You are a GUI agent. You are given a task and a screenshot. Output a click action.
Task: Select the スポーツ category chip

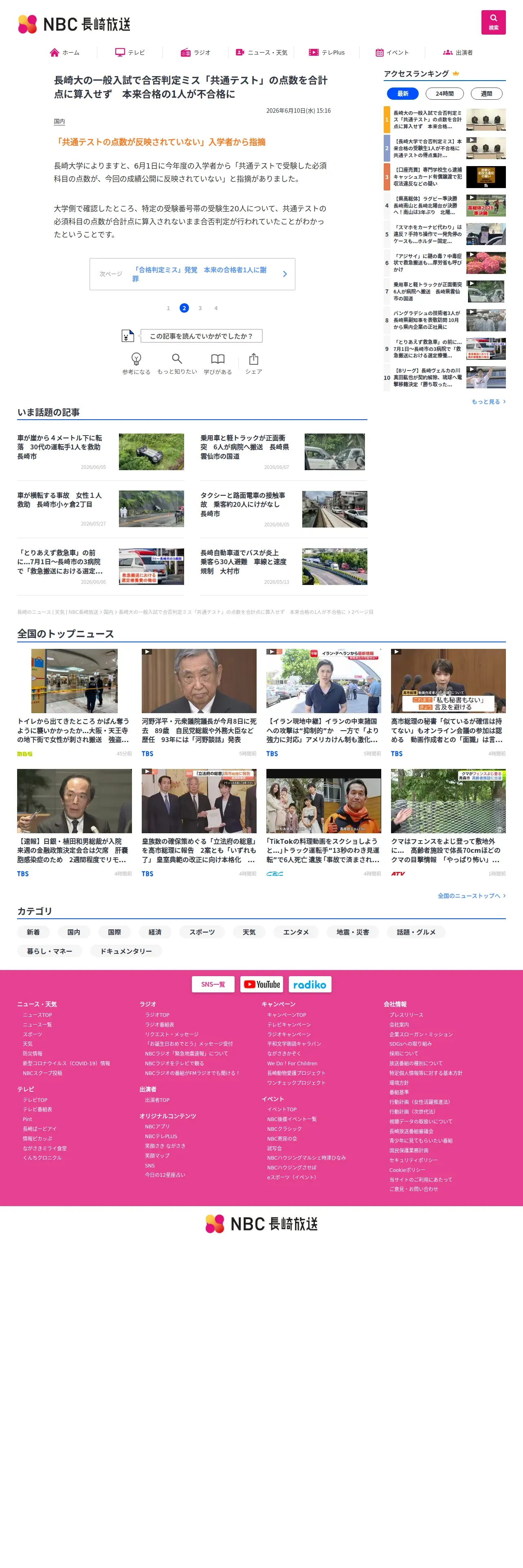(202, 932)
